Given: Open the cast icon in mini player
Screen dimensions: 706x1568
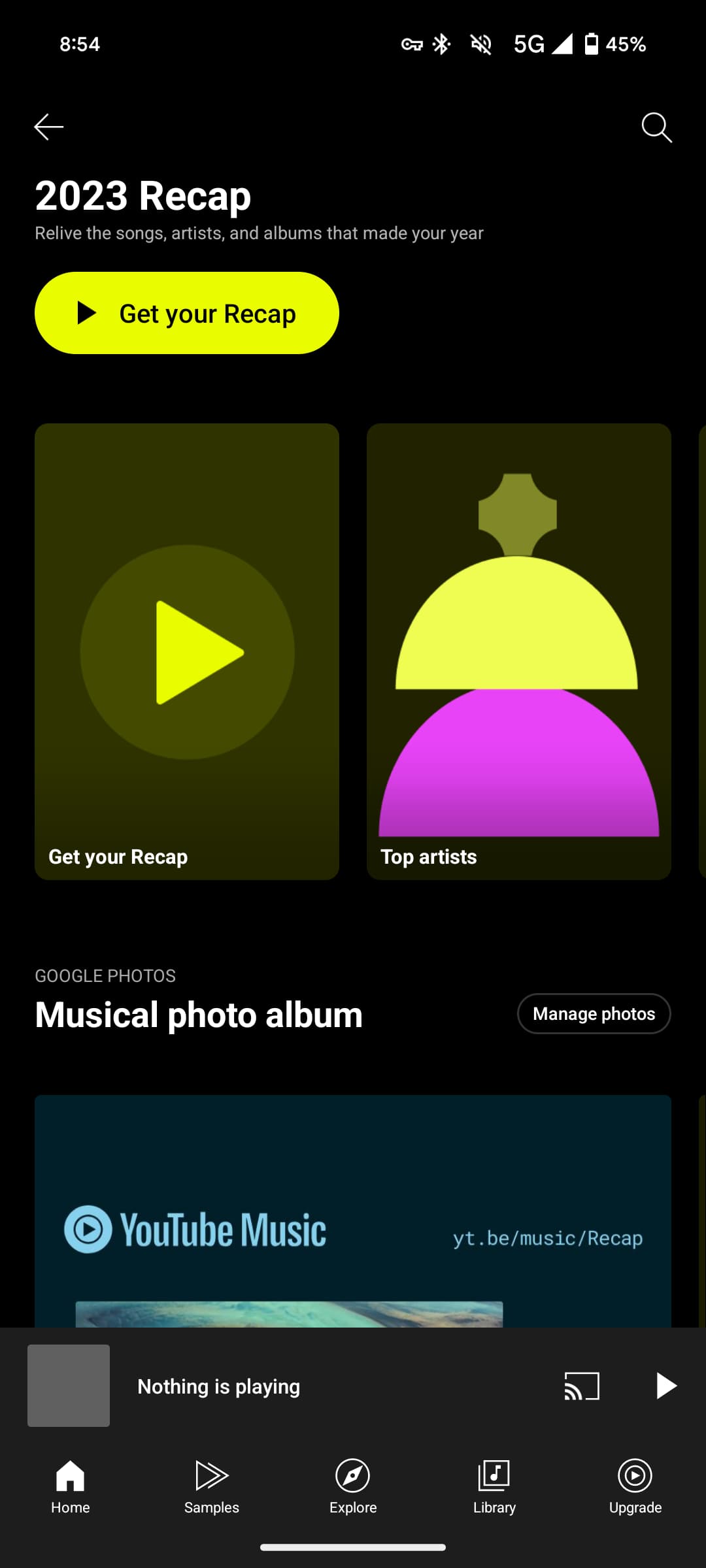Looking at the screenshot, I should coord(581,1386).
